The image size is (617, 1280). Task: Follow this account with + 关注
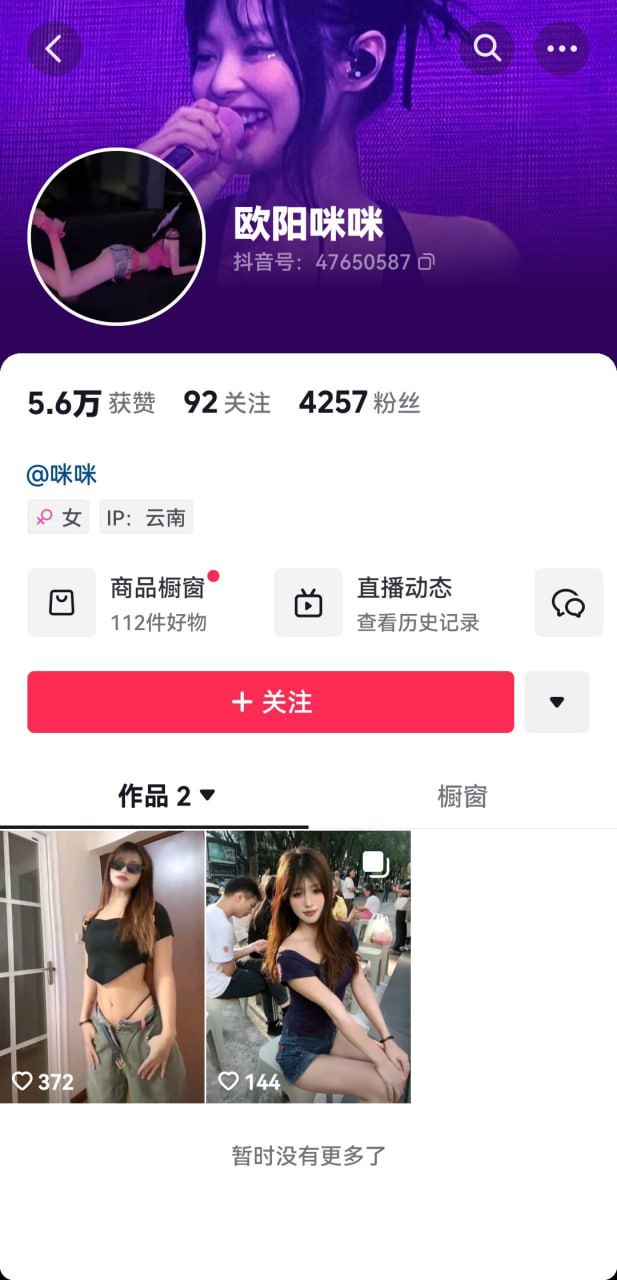(x=270, y=702)
